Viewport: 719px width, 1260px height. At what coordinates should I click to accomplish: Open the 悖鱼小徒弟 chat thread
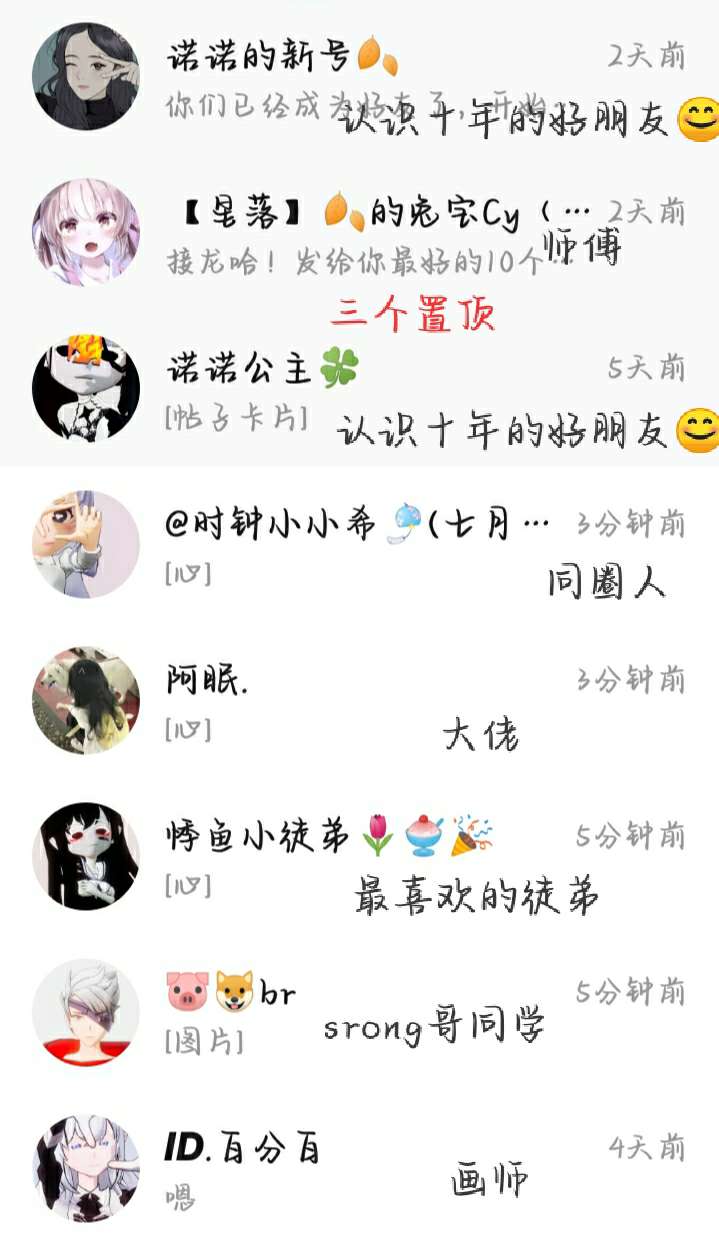click(x=359, y=856)
